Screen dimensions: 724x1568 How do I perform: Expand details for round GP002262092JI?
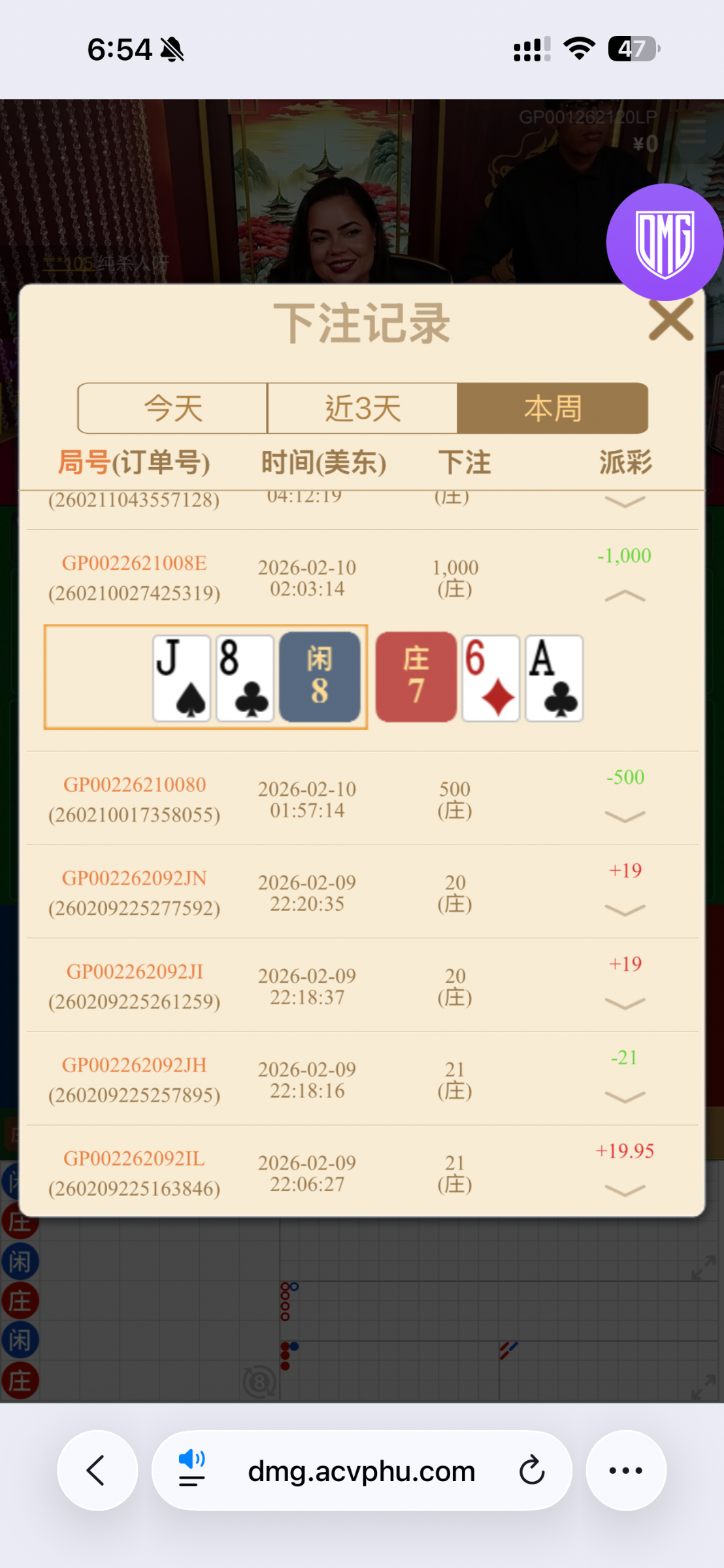click(x=625, y=1004)
